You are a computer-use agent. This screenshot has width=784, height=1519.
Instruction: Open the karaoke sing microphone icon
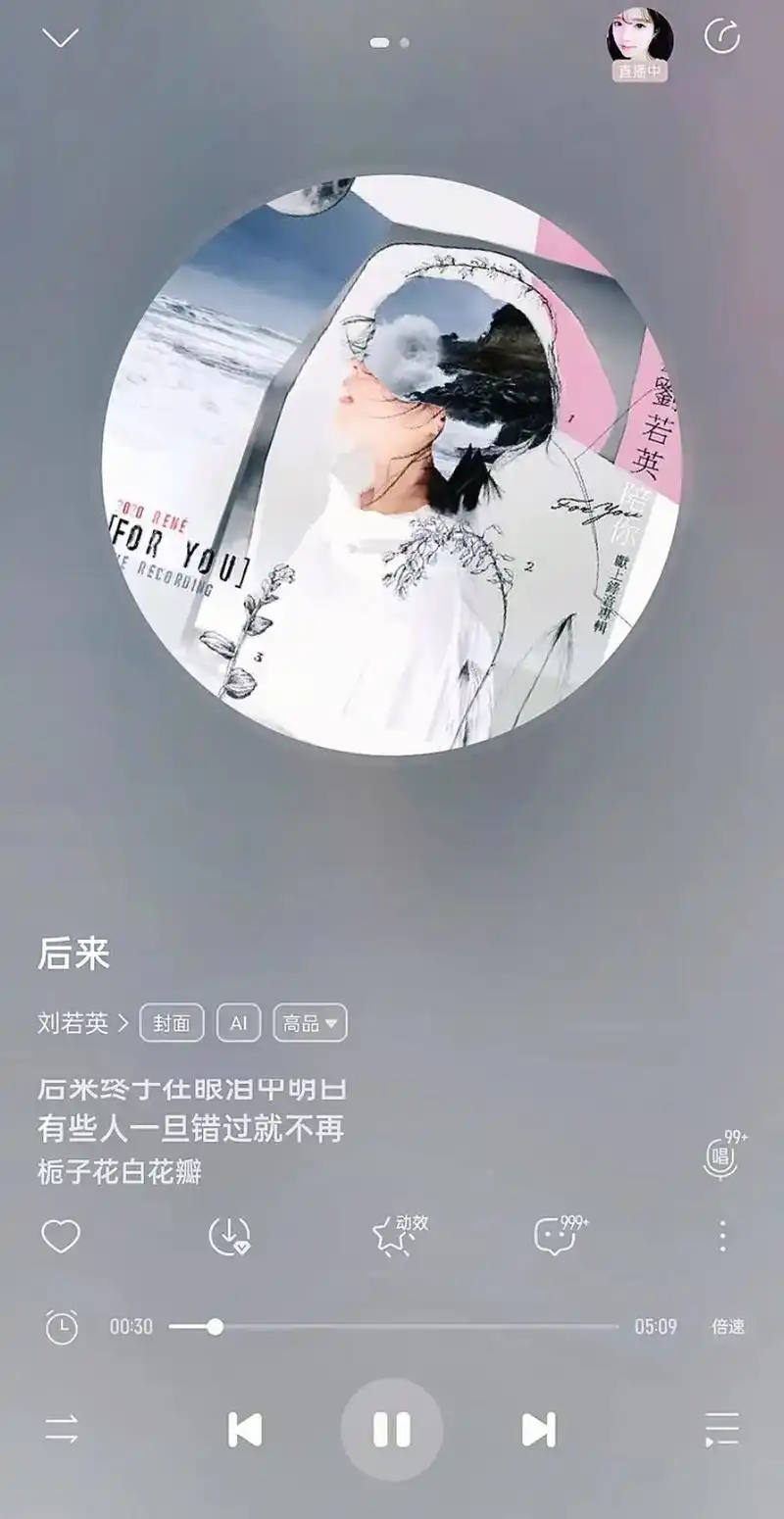(721, 1158)
